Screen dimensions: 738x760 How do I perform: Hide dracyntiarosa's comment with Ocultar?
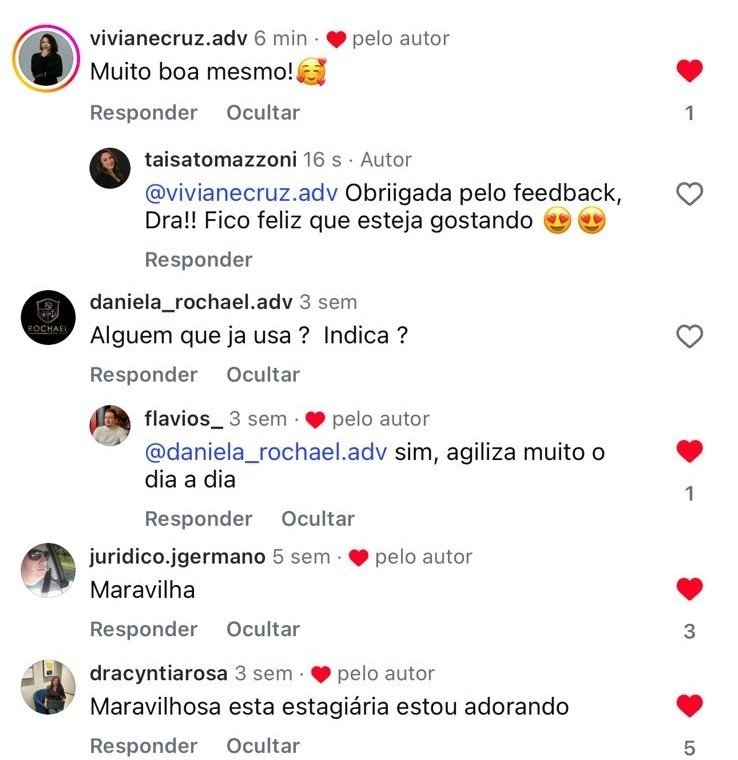[263, 746]
